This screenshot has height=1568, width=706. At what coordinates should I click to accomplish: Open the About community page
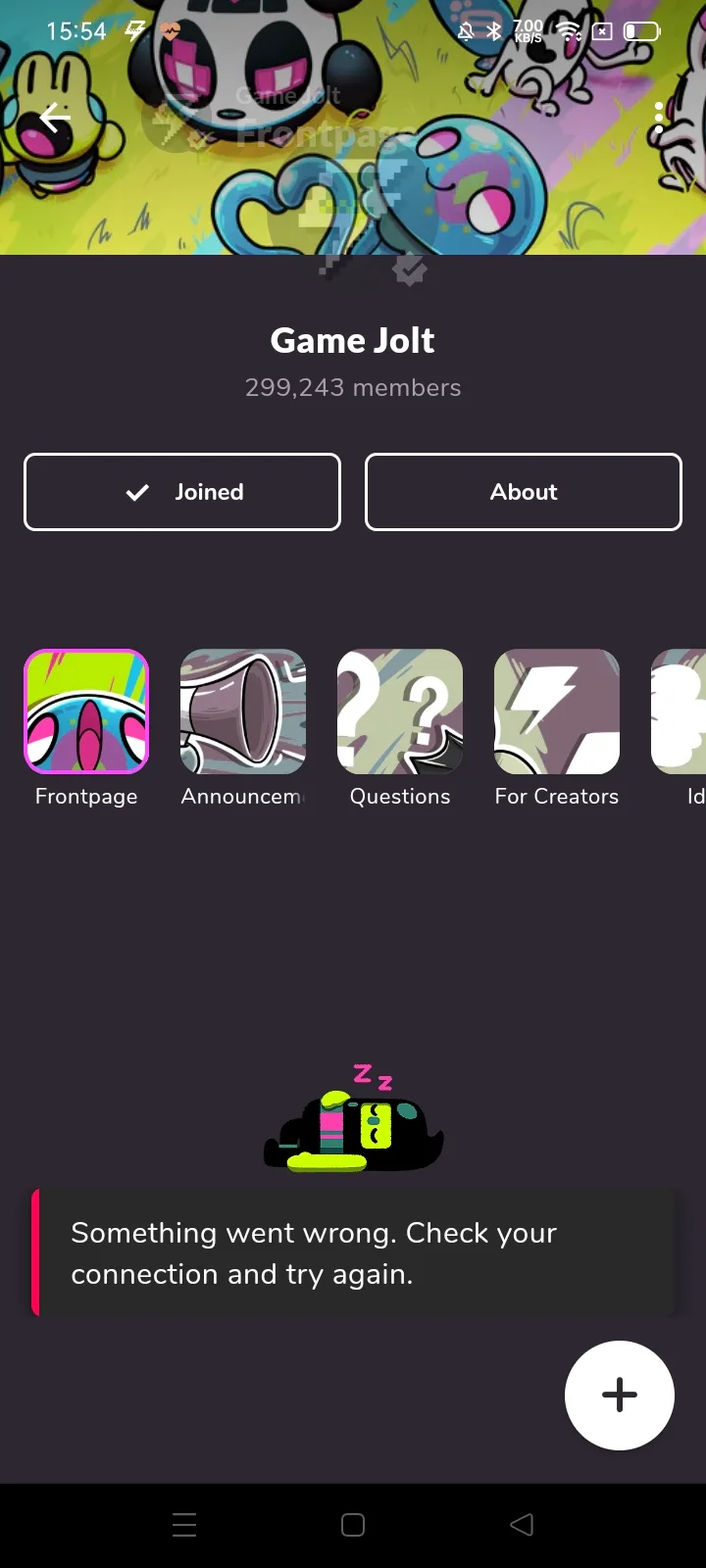pos(524,492)
